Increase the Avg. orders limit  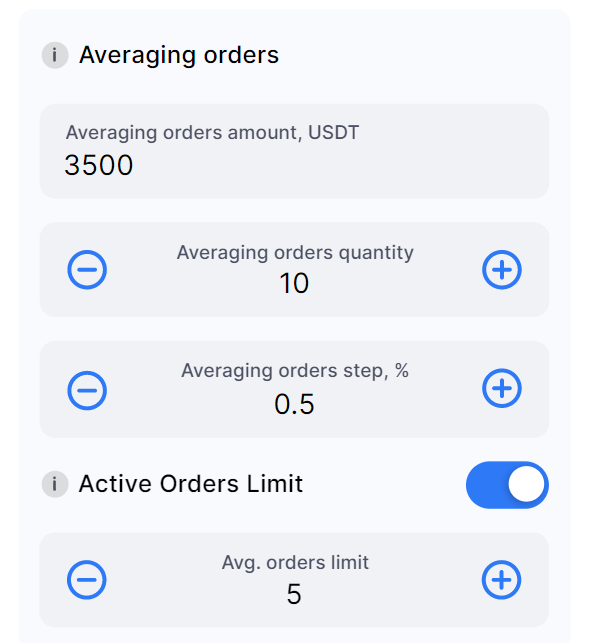pos(501,579)
